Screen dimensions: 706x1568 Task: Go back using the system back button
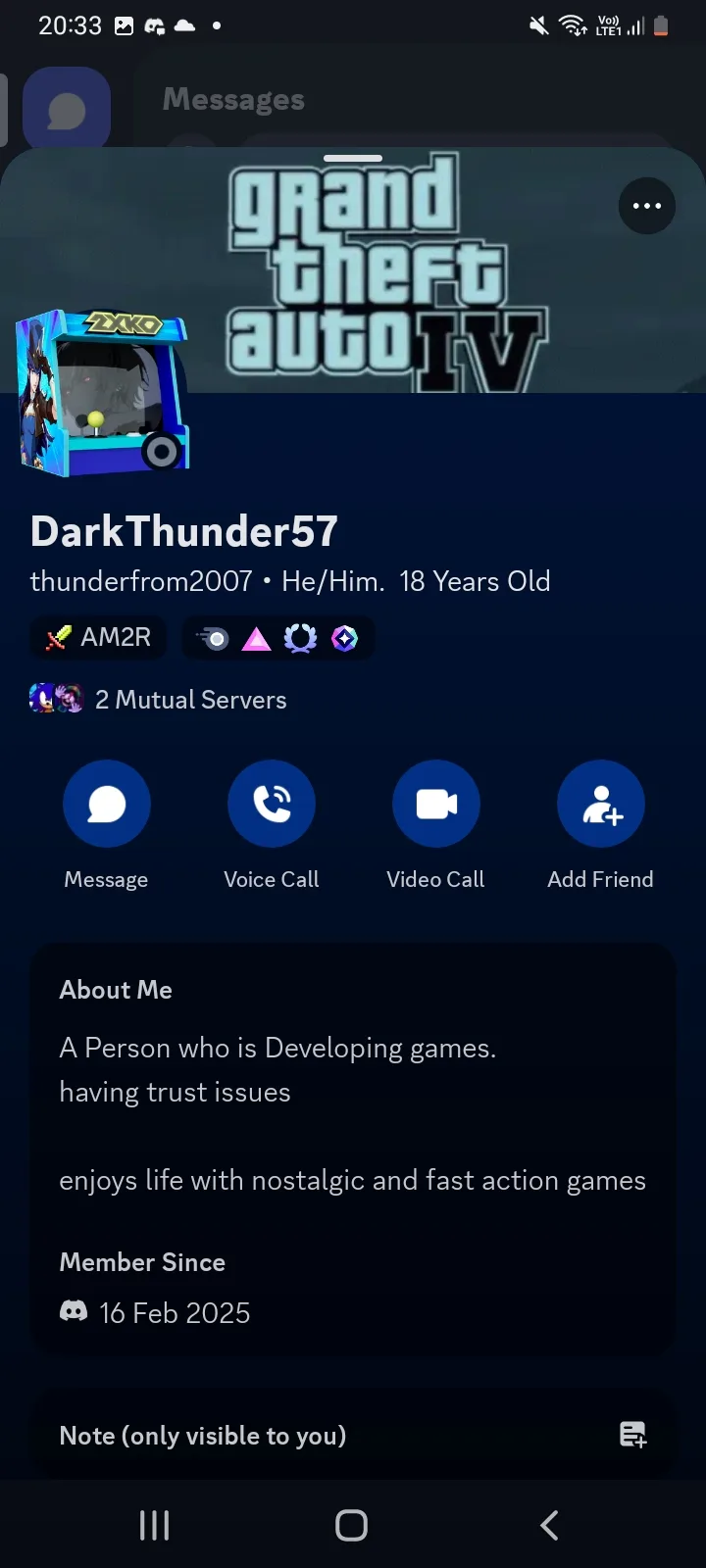[550, 1525]
